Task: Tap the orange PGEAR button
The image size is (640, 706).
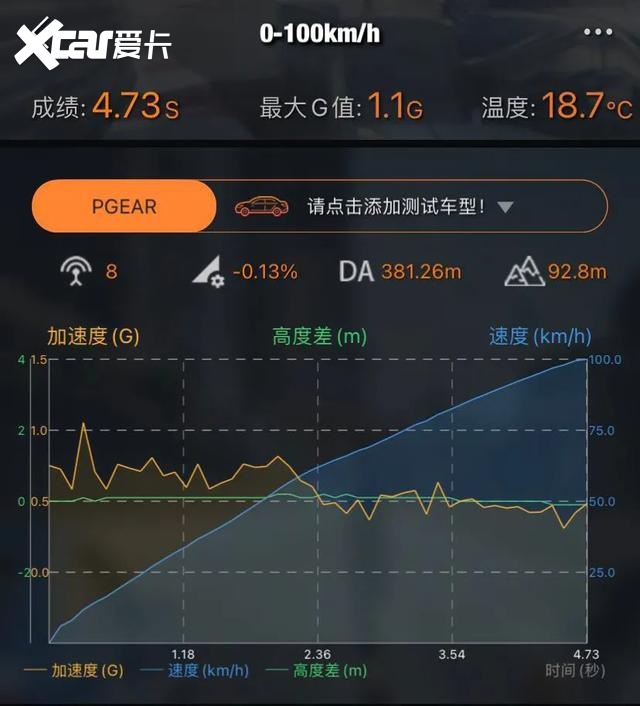Action: tap(123, 207)
